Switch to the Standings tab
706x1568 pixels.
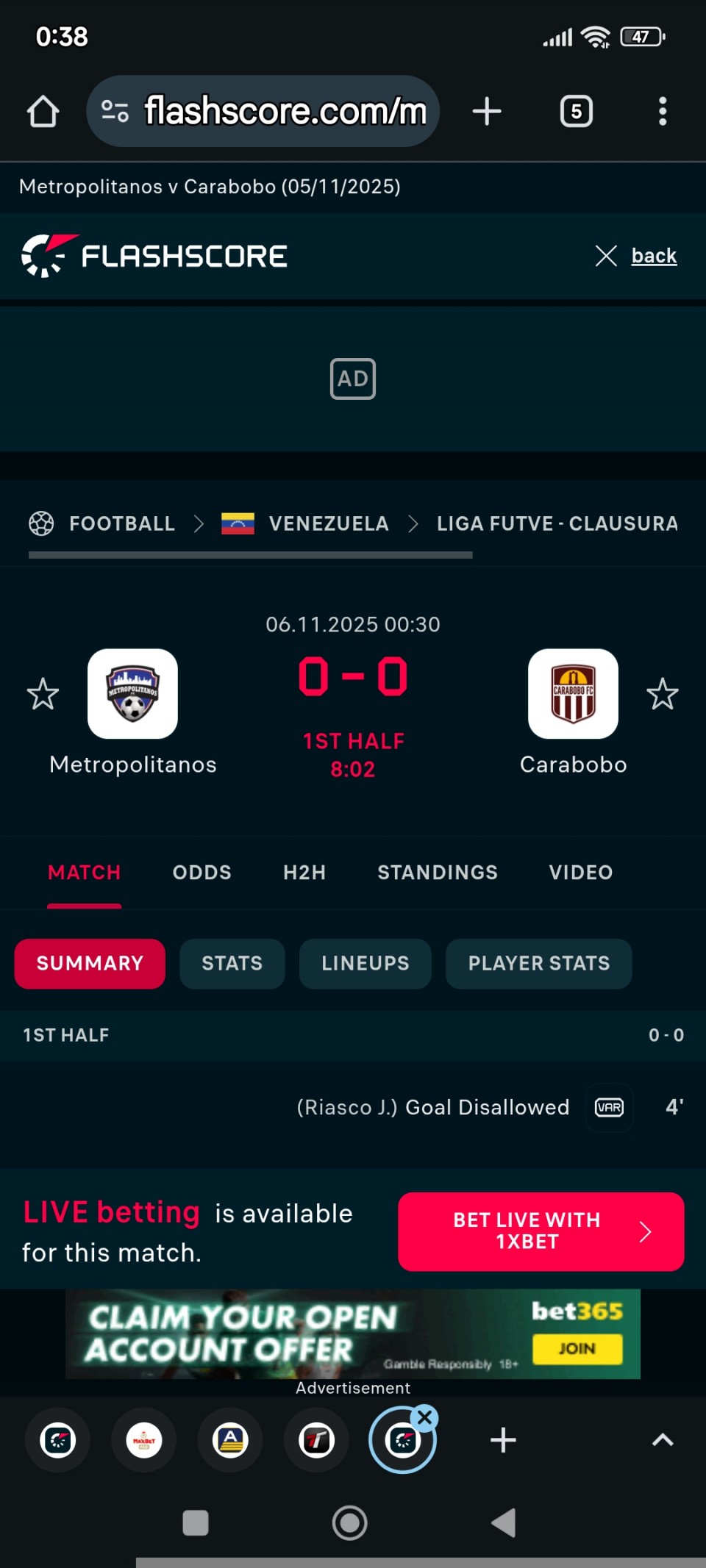tap(438, 873)
